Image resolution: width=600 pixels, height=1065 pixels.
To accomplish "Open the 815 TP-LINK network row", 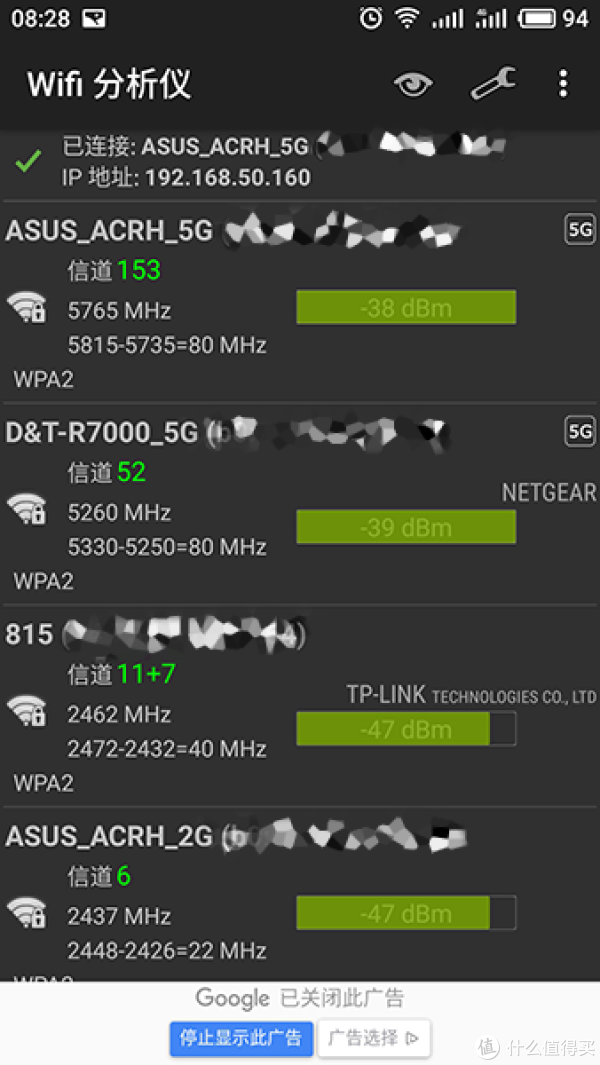I will pyautogui.click(x=300, y=706).
